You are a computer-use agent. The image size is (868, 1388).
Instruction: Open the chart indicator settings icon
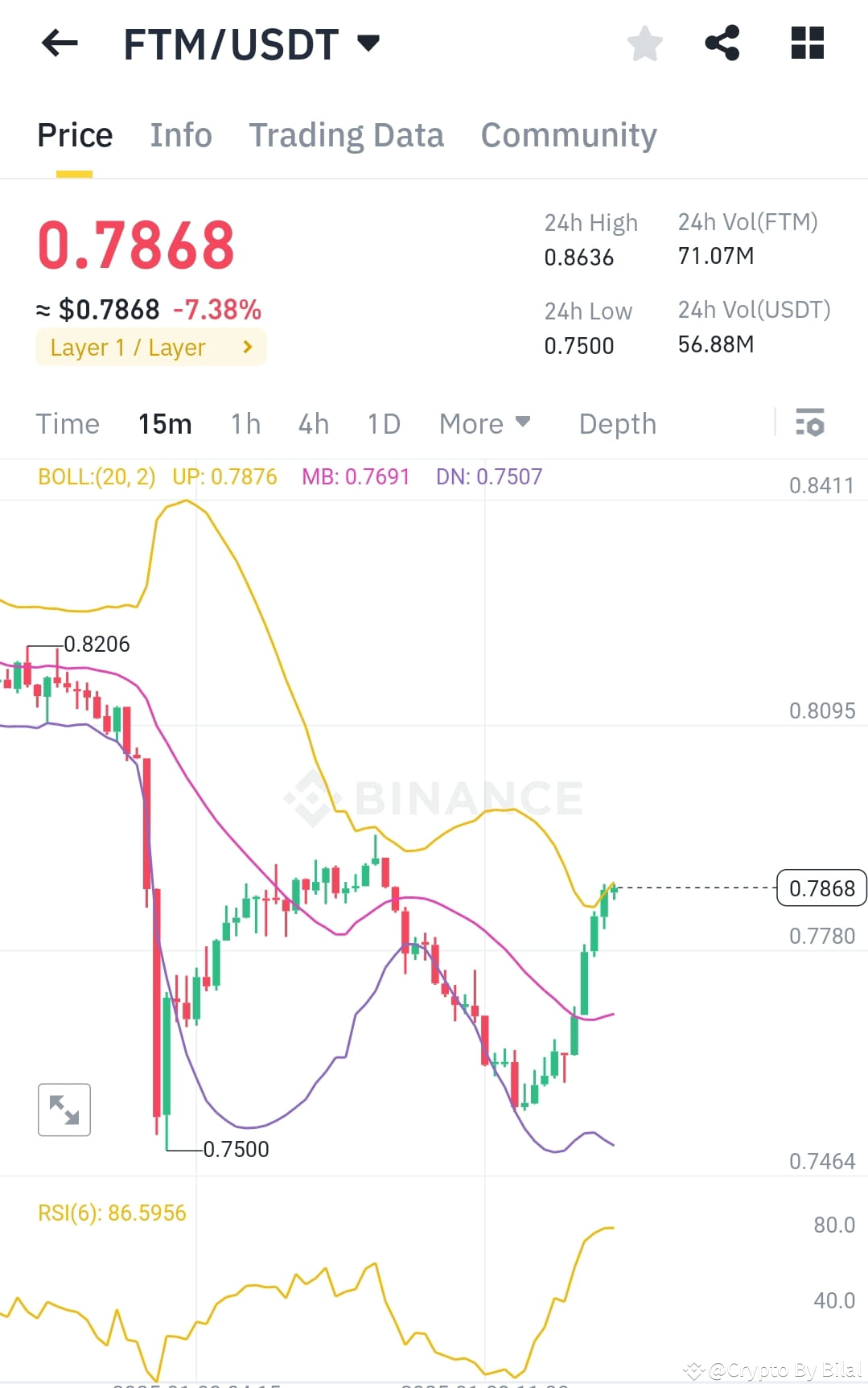coord(810,423)
